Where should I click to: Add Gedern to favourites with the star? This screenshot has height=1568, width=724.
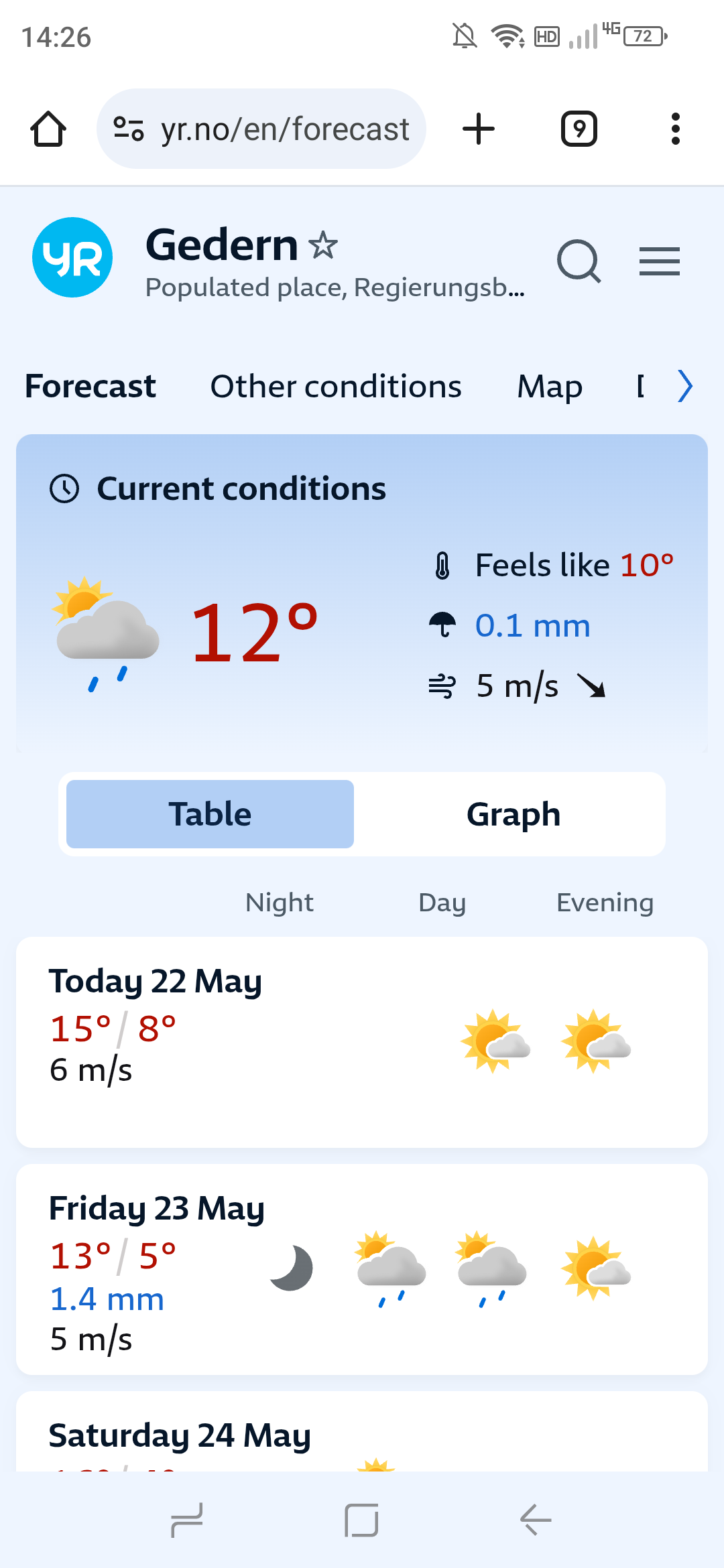point(323,245)
